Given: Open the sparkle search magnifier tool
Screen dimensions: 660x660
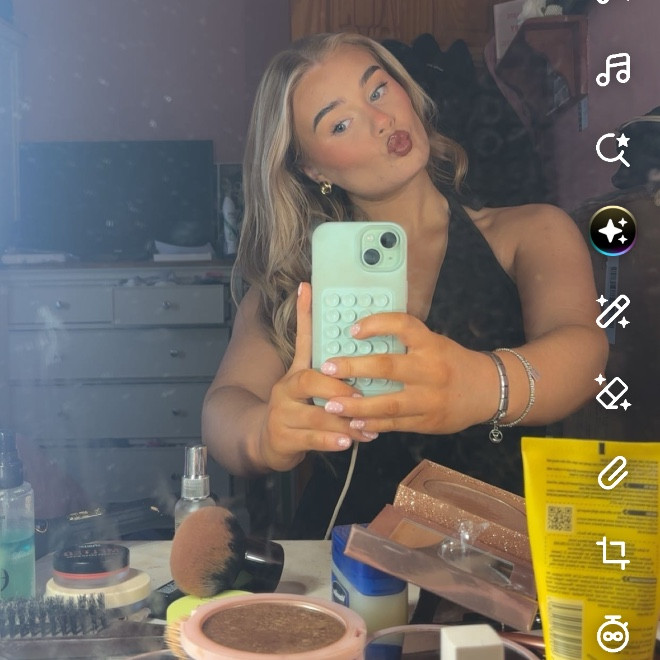Looking at the screenshot, I should (613, 150).
